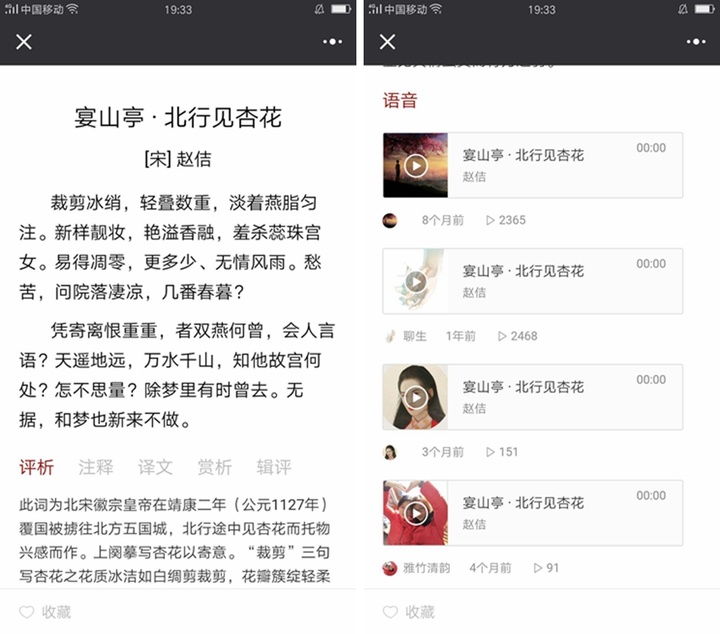Open the 译文 tab
Image resolution: width=720 pixels, height=634 pixels.
(155, 467)
